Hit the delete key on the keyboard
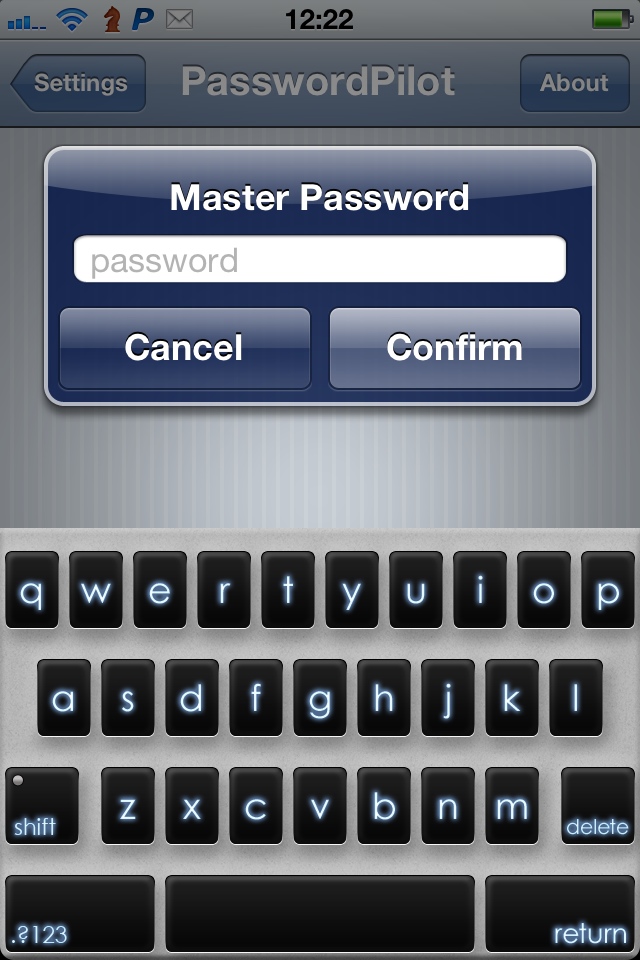This screenshot has height=960, width=640. pos(598,806)
